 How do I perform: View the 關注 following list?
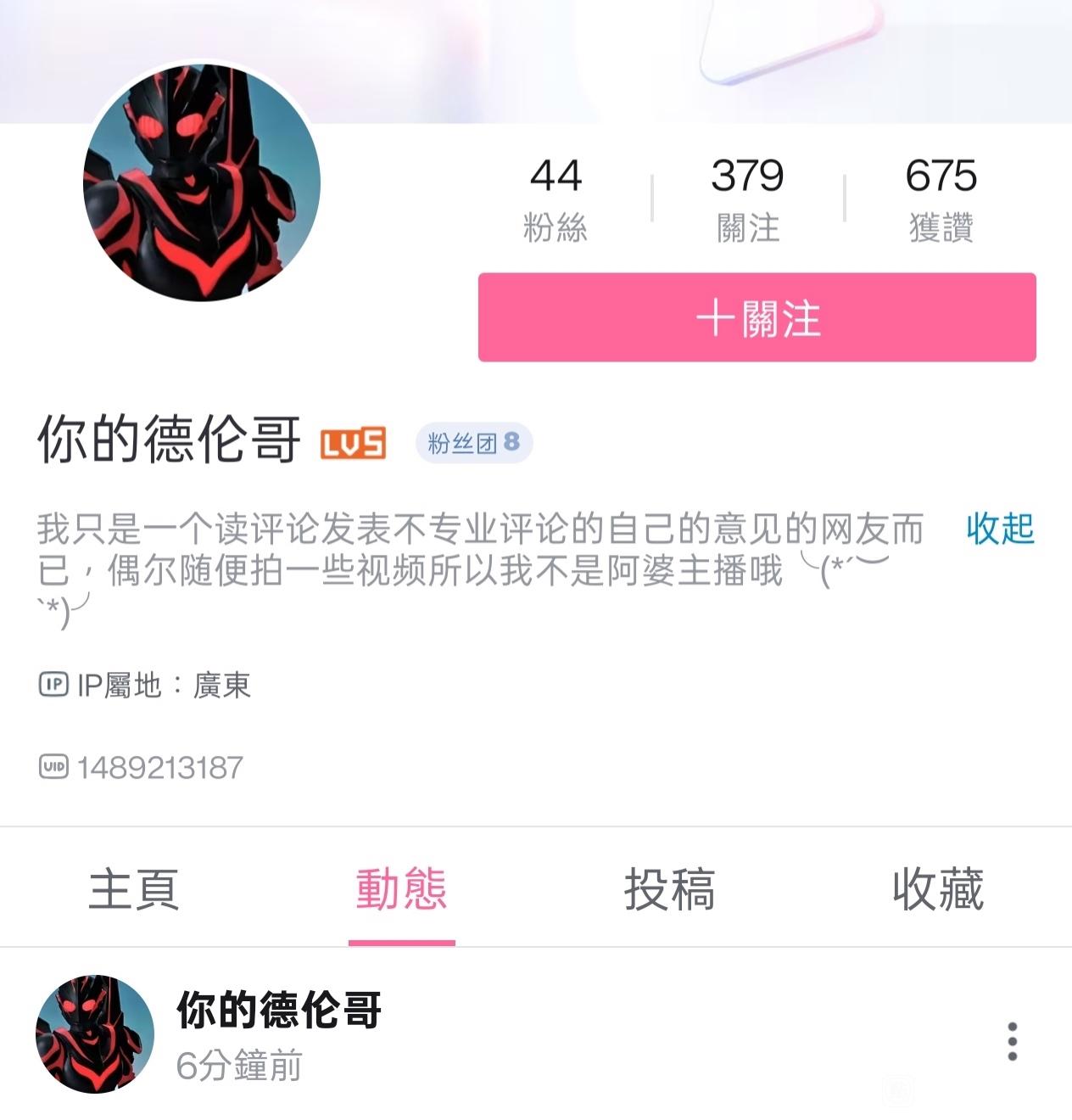[x=747, y=199]
